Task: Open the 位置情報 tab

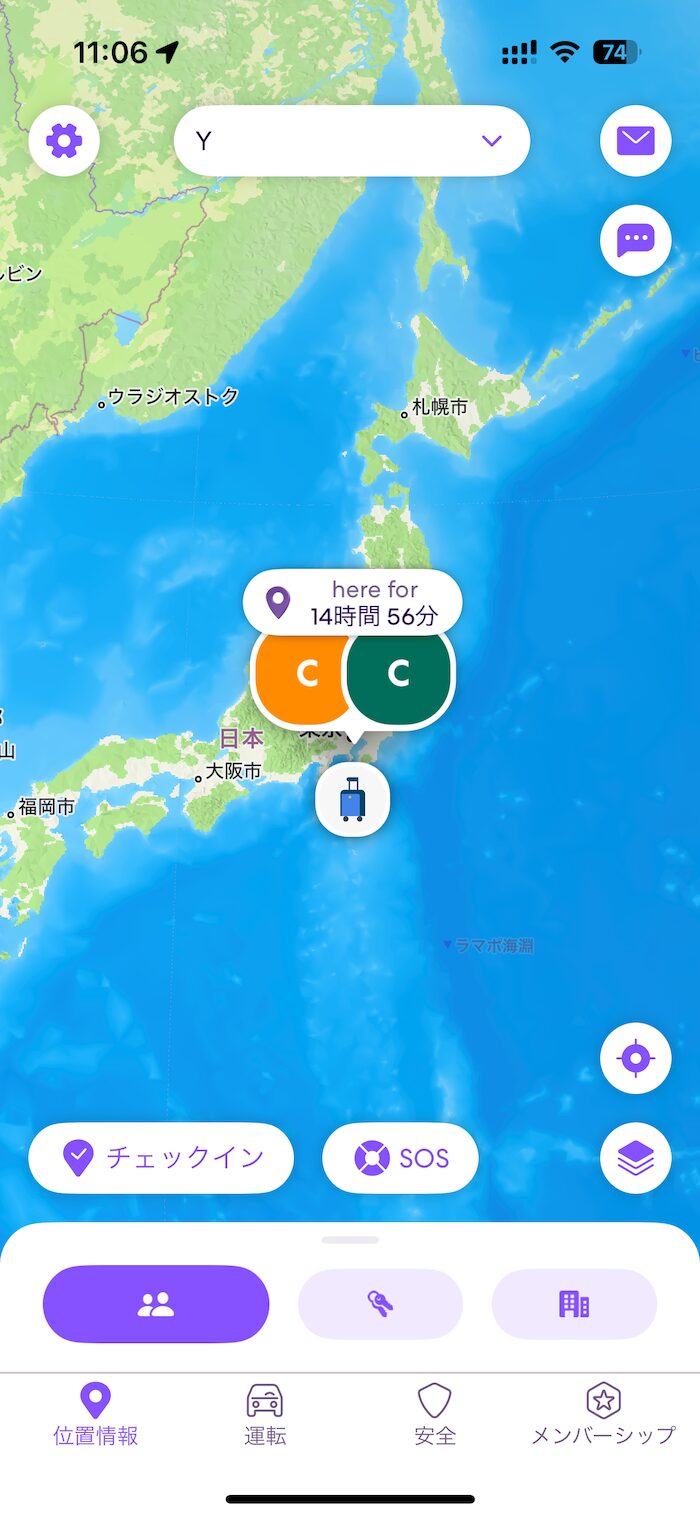Action: click(95, 1414)
